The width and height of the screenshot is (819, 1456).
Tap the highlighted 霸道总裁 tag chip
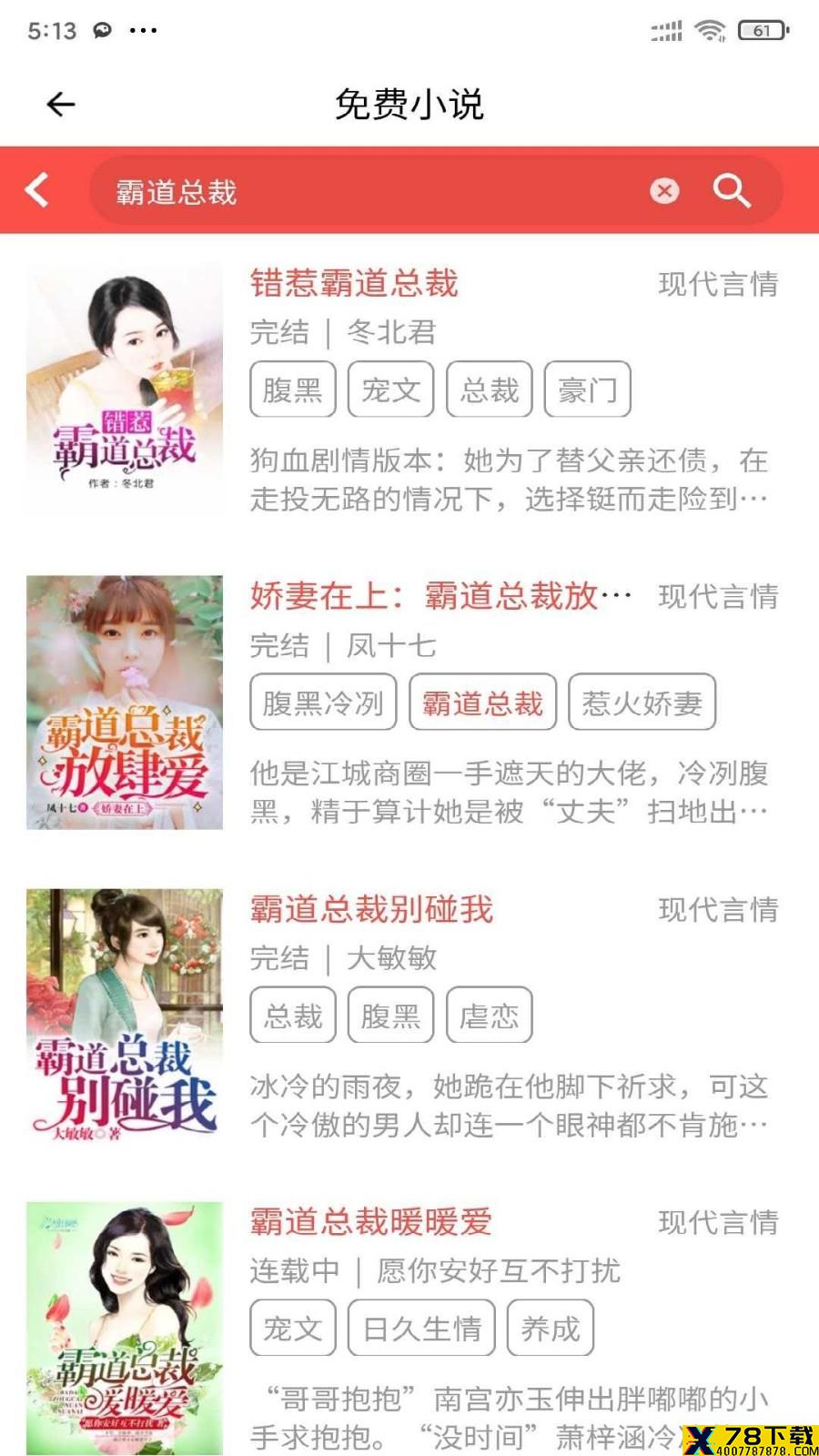[482, 703]
